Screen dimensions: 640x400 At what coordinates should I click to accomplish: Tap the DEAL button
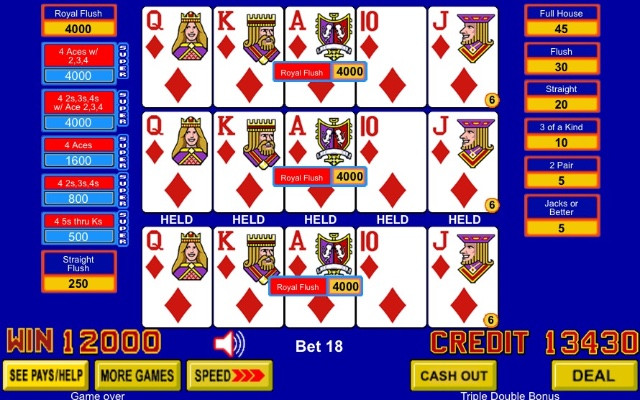pyautogui.click(x=594, y=375)
